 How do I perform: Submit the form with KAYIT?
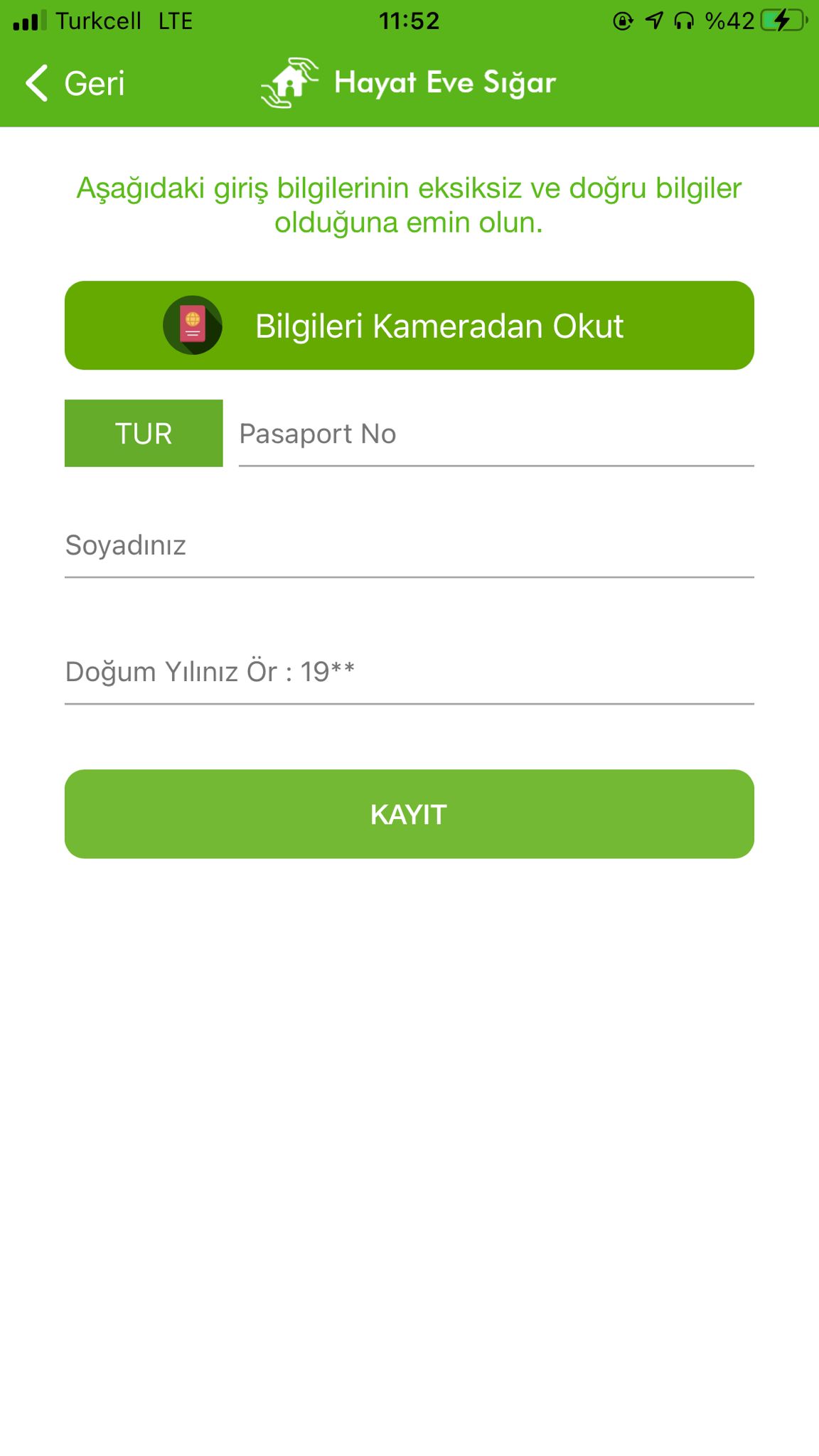409,814
